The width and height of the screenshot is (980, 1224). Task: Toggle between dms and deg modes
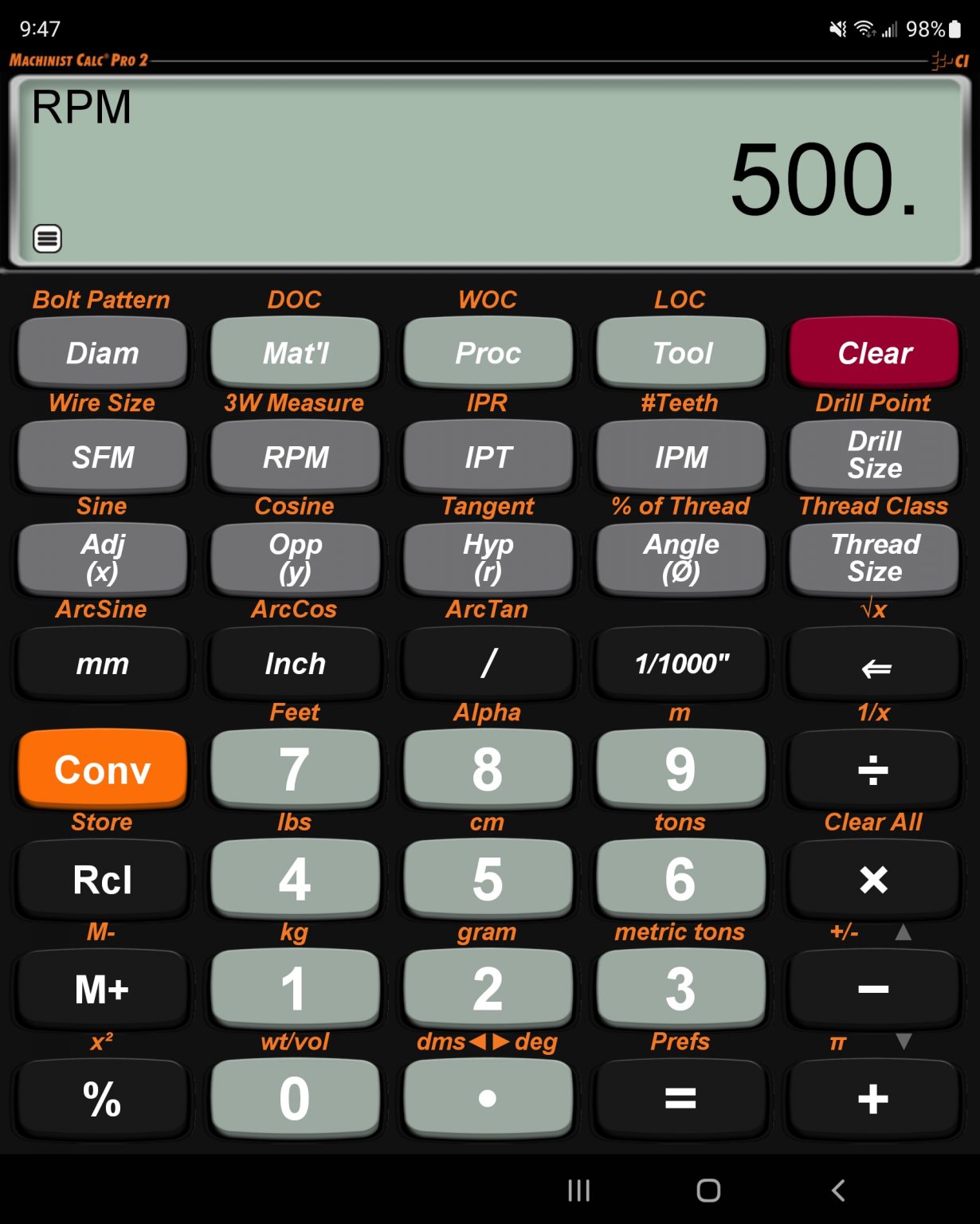click(x=488, y=1042)
